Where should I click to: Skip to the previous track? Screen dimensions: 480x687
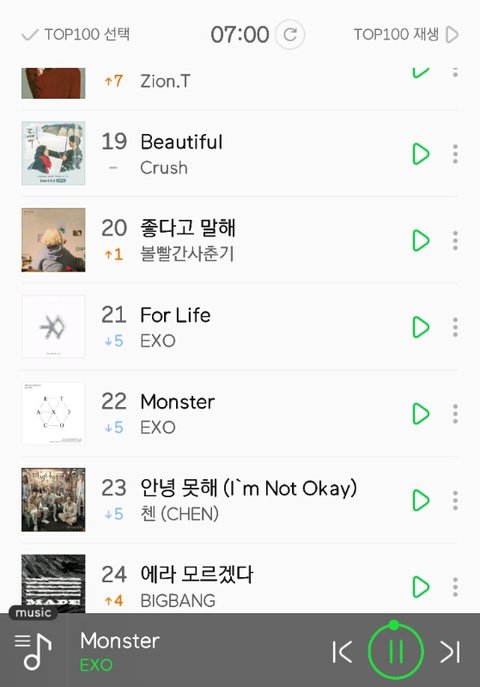pyautogui.click(x=342, y=652)
